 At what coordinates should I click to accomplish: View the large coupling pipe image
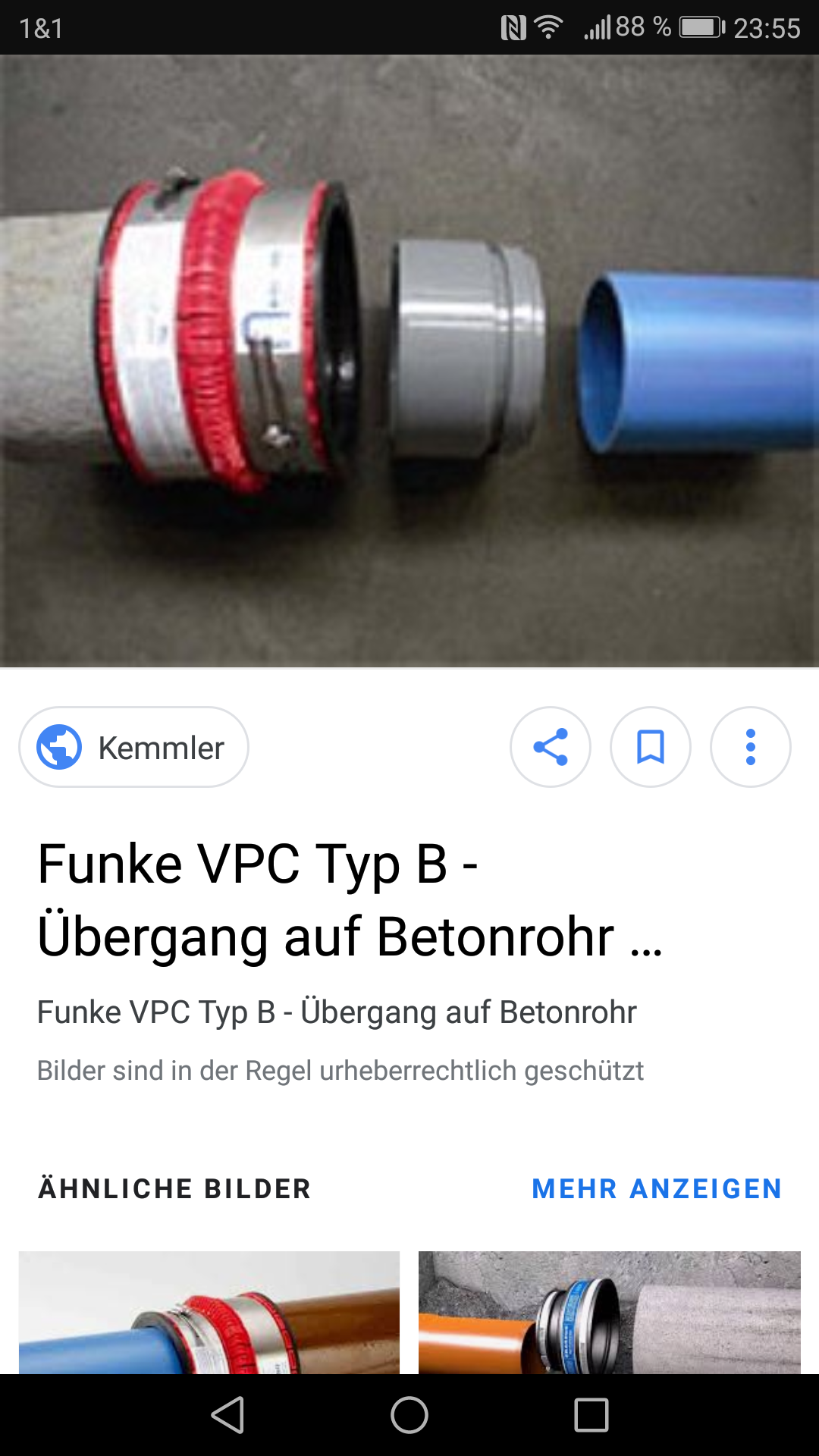click(409, 361)
